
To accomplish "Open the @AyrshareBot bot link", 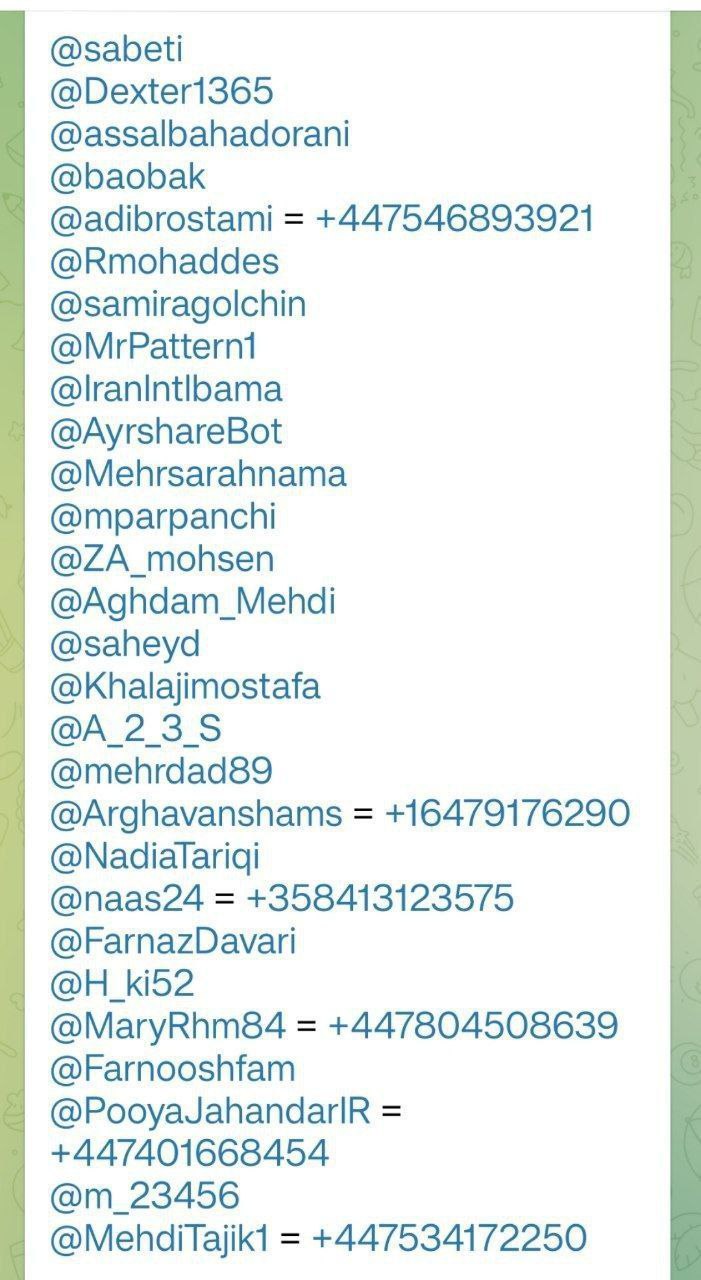I will (x=166, y=431).
